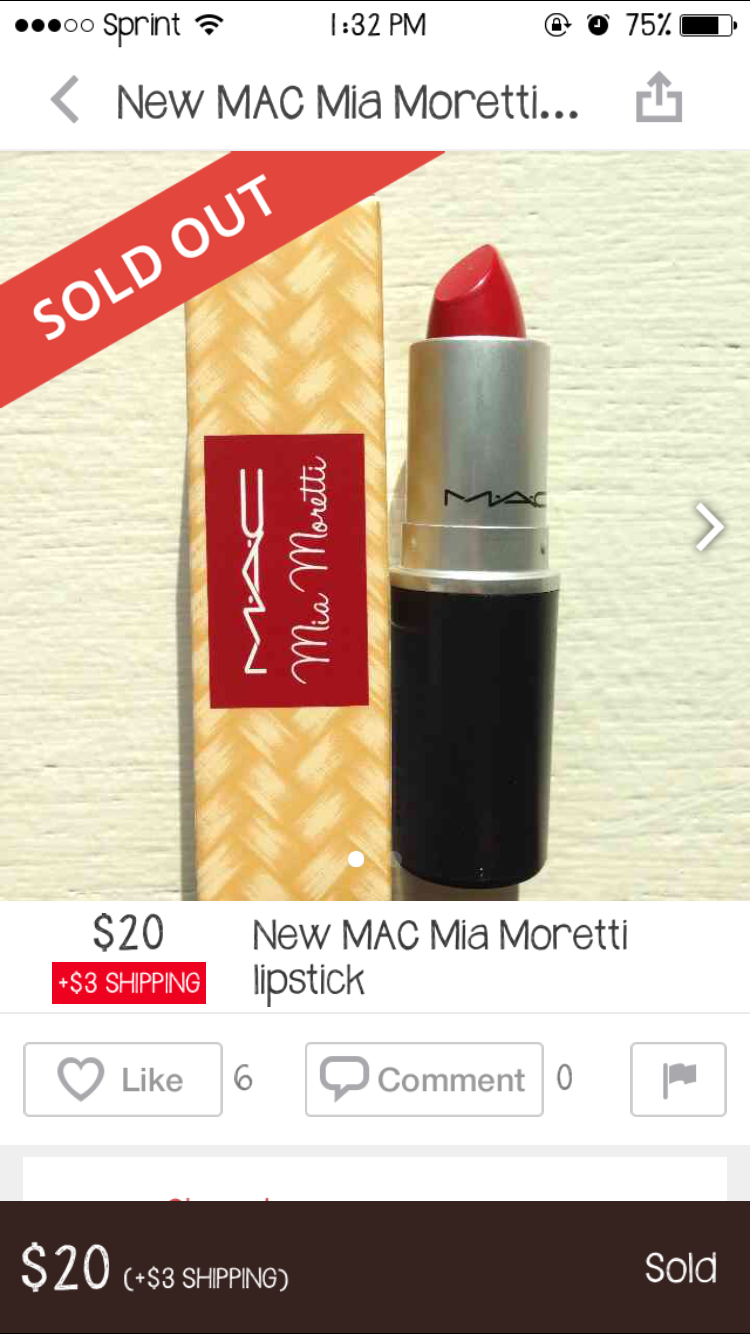Report the listing with the flag

[678, 1079]
